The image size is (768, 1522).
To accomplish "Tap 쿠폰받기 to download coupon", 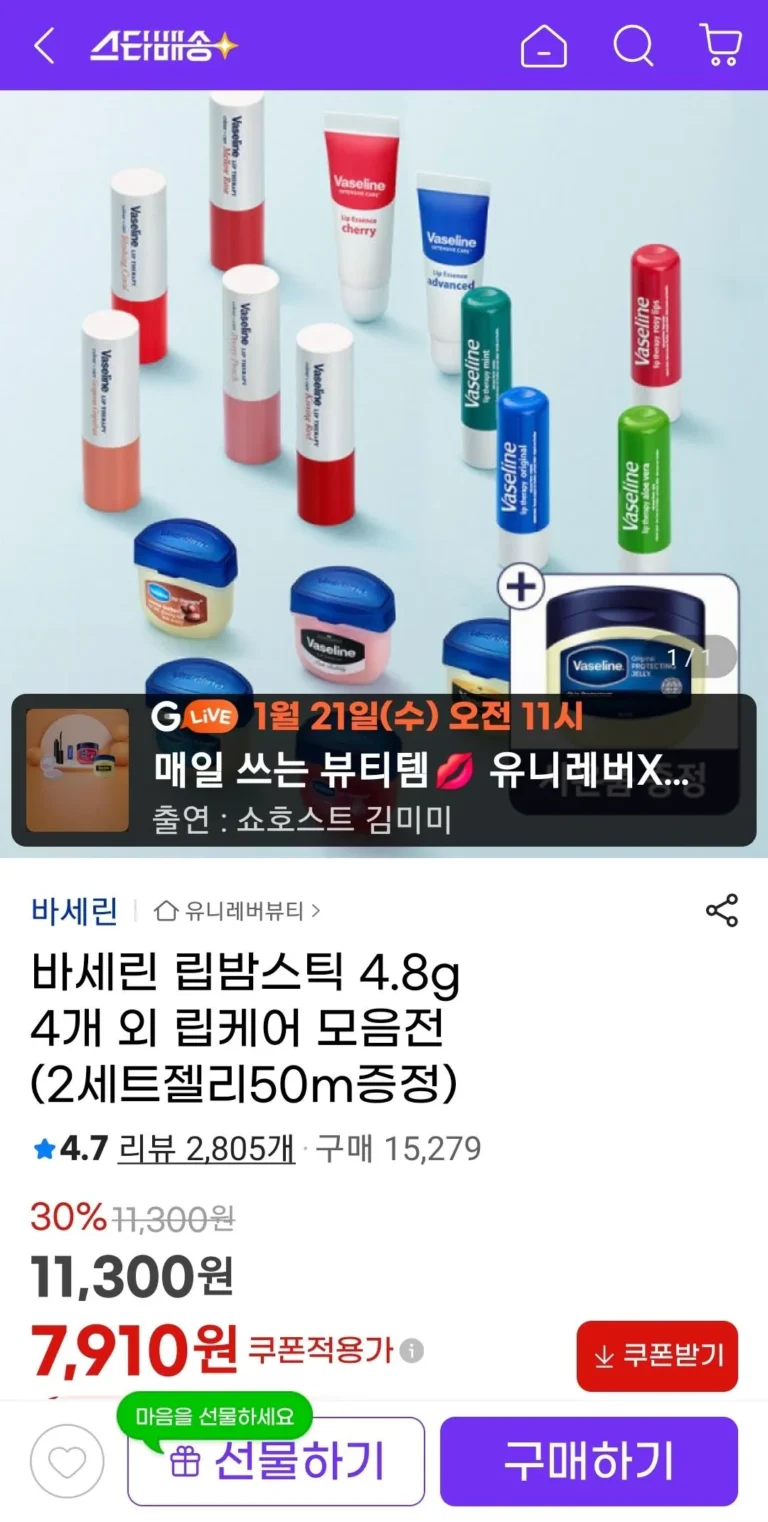I will point(657,1356).
